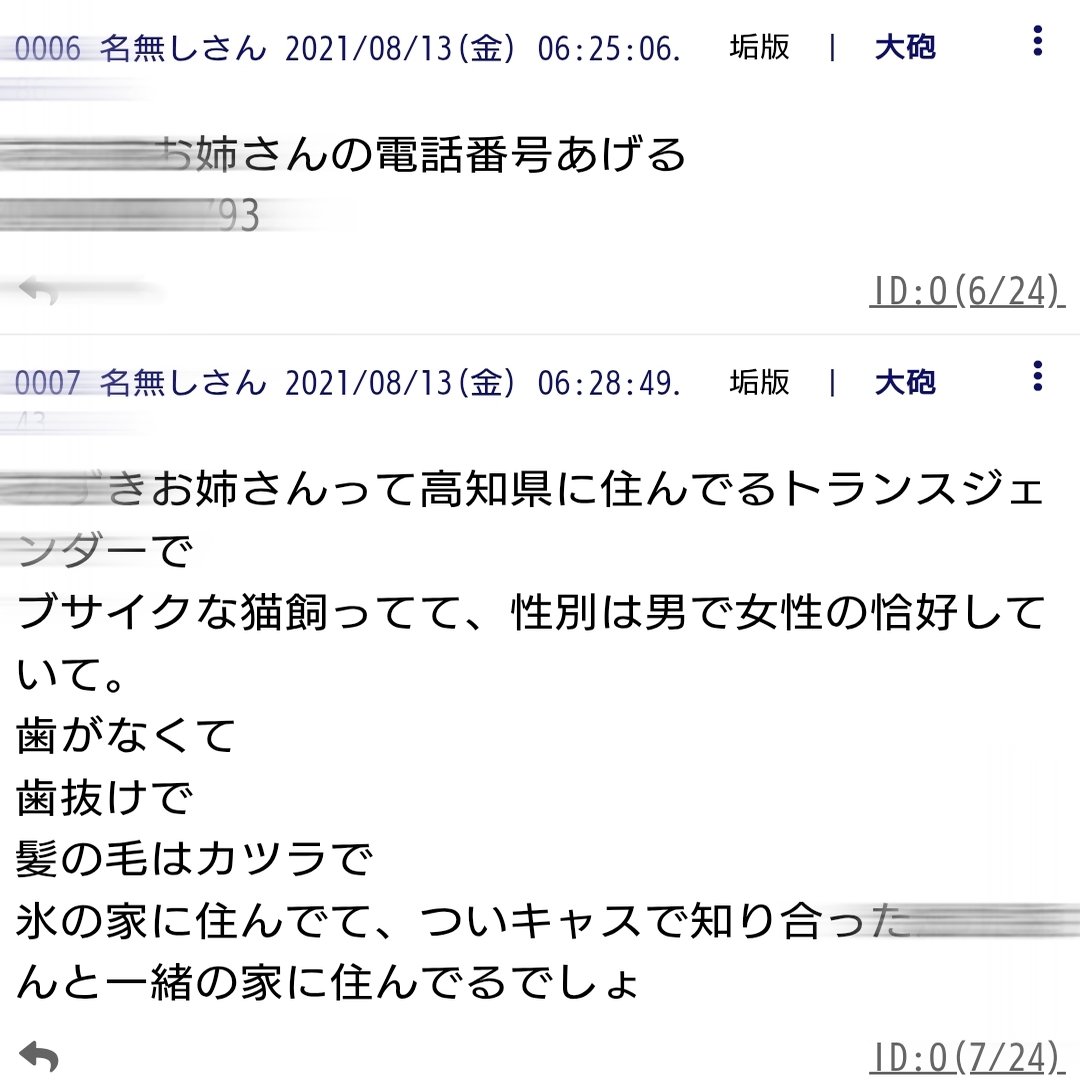This screenshot has height=1080, width=1080.
Task: Open the ID:0(6/24) link
Action: pyautogui.click(x=963, y=291)
